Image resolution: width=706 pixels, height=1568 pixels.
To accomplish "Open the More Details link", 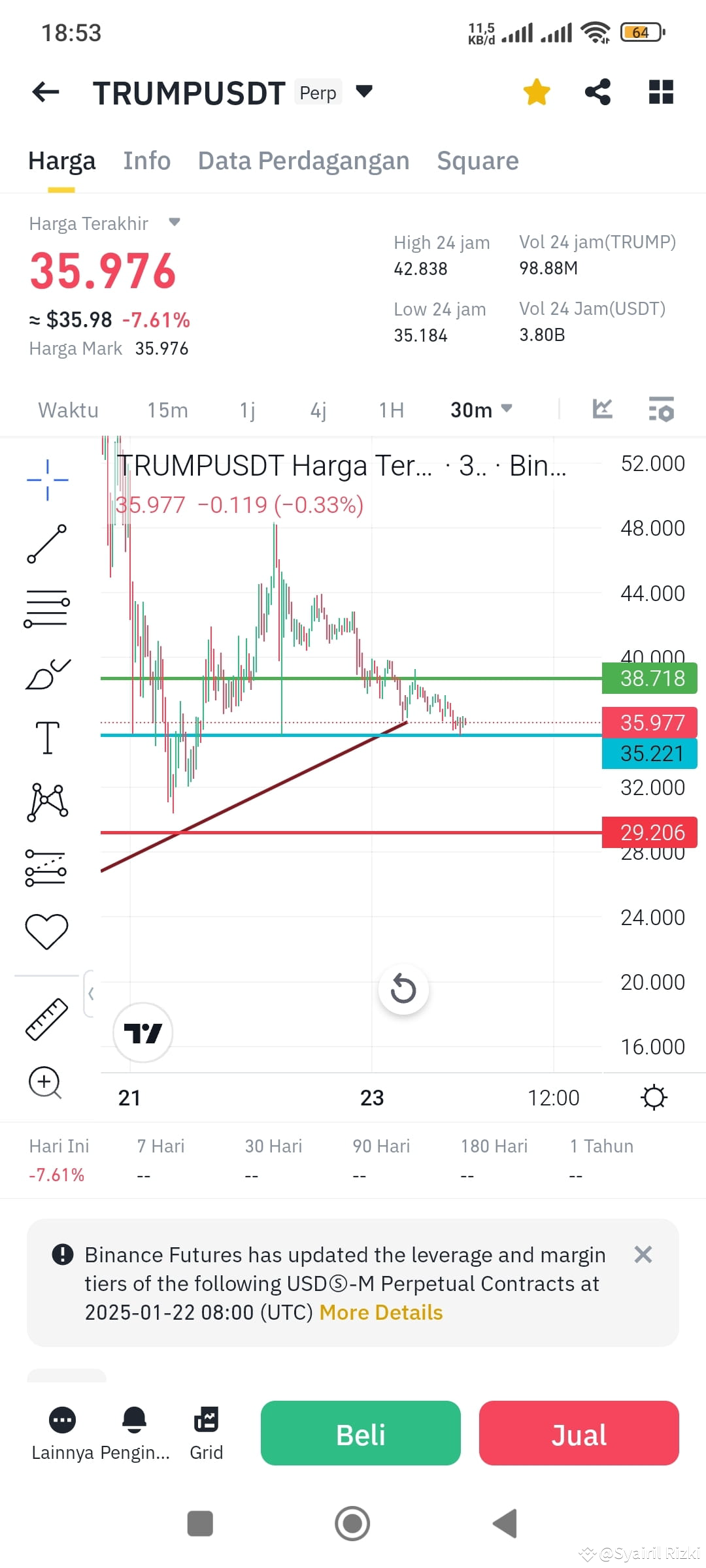I will [380, 1312].
